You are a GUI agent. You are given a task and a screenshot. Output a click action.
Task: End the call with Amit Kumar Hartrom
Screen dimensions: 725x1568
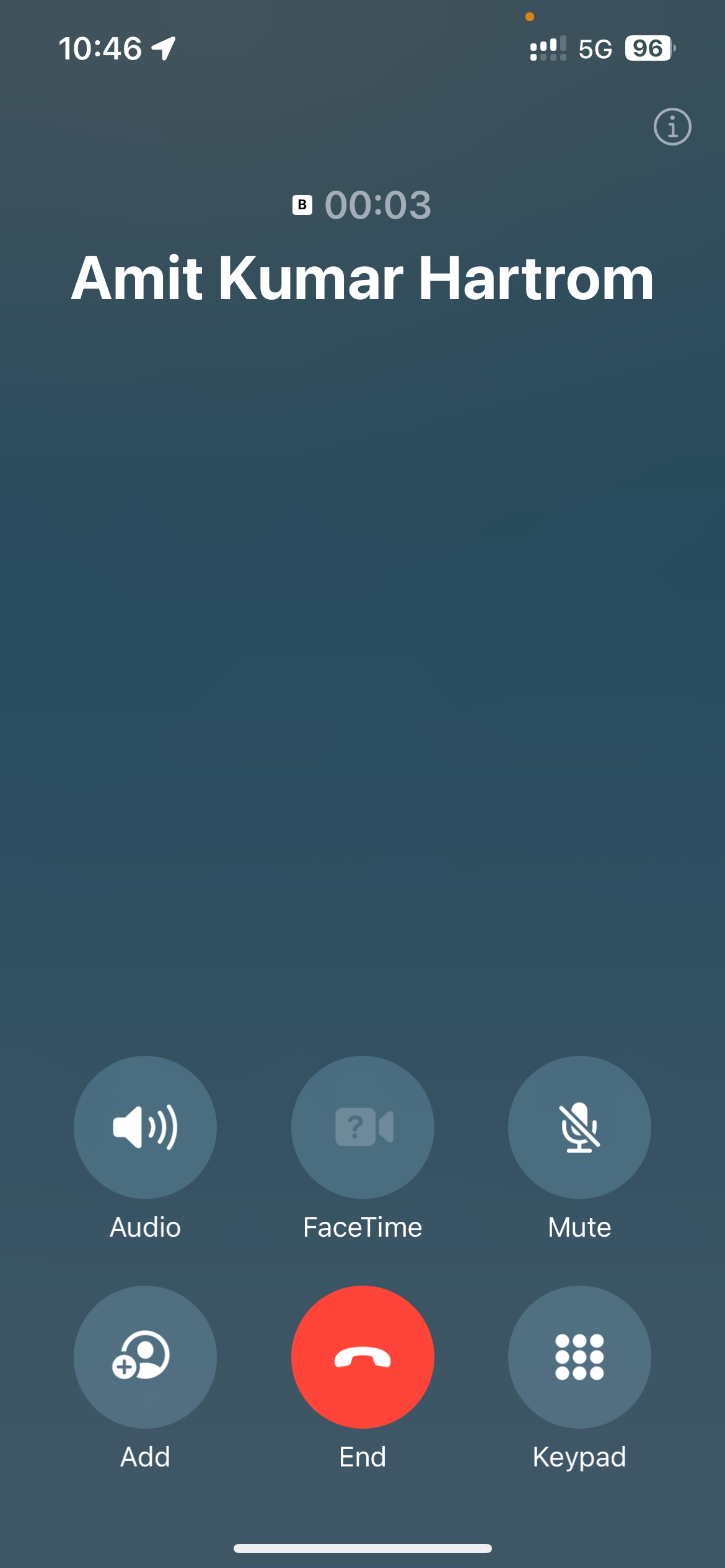pos(362,1357)
